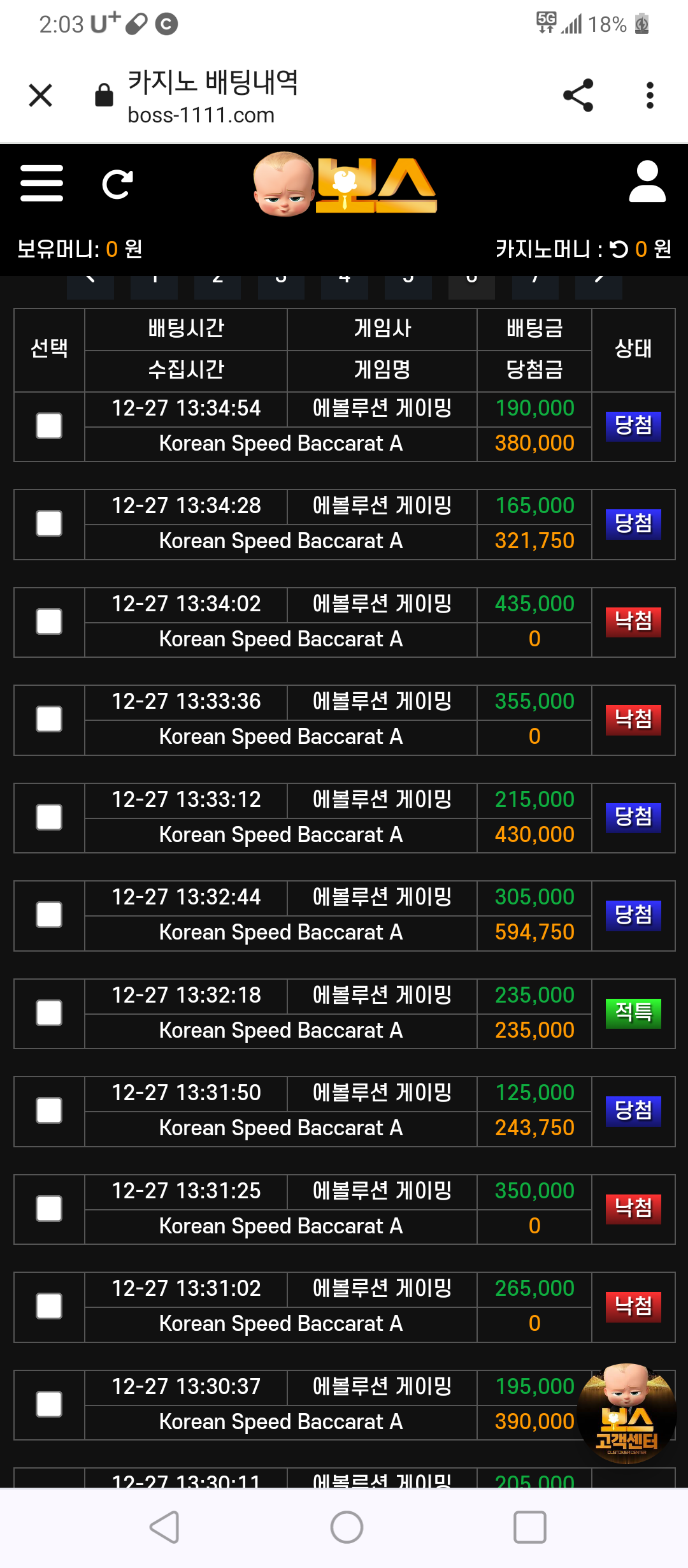688x1568 pixels.
Task: Select the 13:34:28 bet checkbox
Action: tap(49, 523)
